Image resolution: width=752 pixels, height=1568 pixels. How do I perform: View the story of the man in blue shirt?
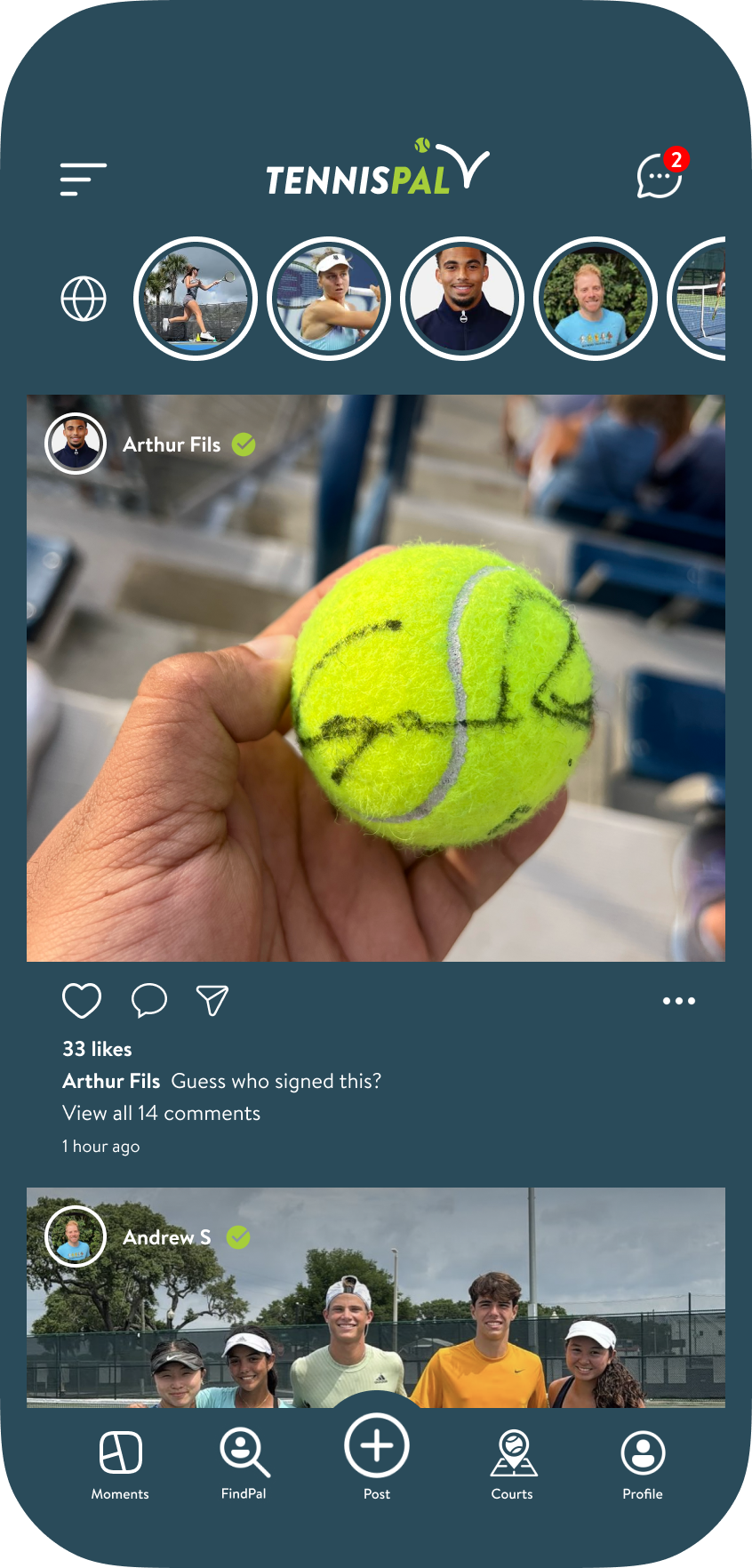pyautogui.click(x=596, y=299)
